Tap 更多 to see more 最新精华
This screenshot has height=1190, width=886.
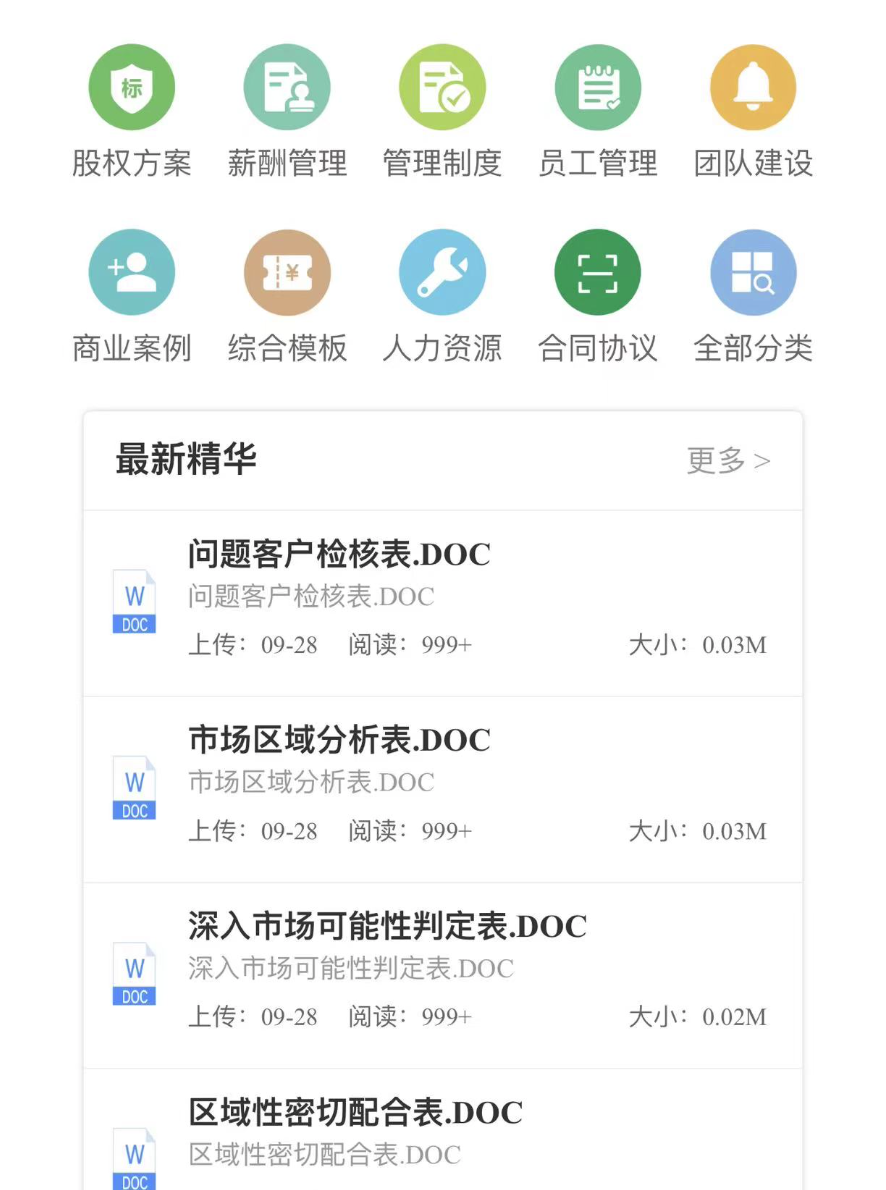(728, 461)
